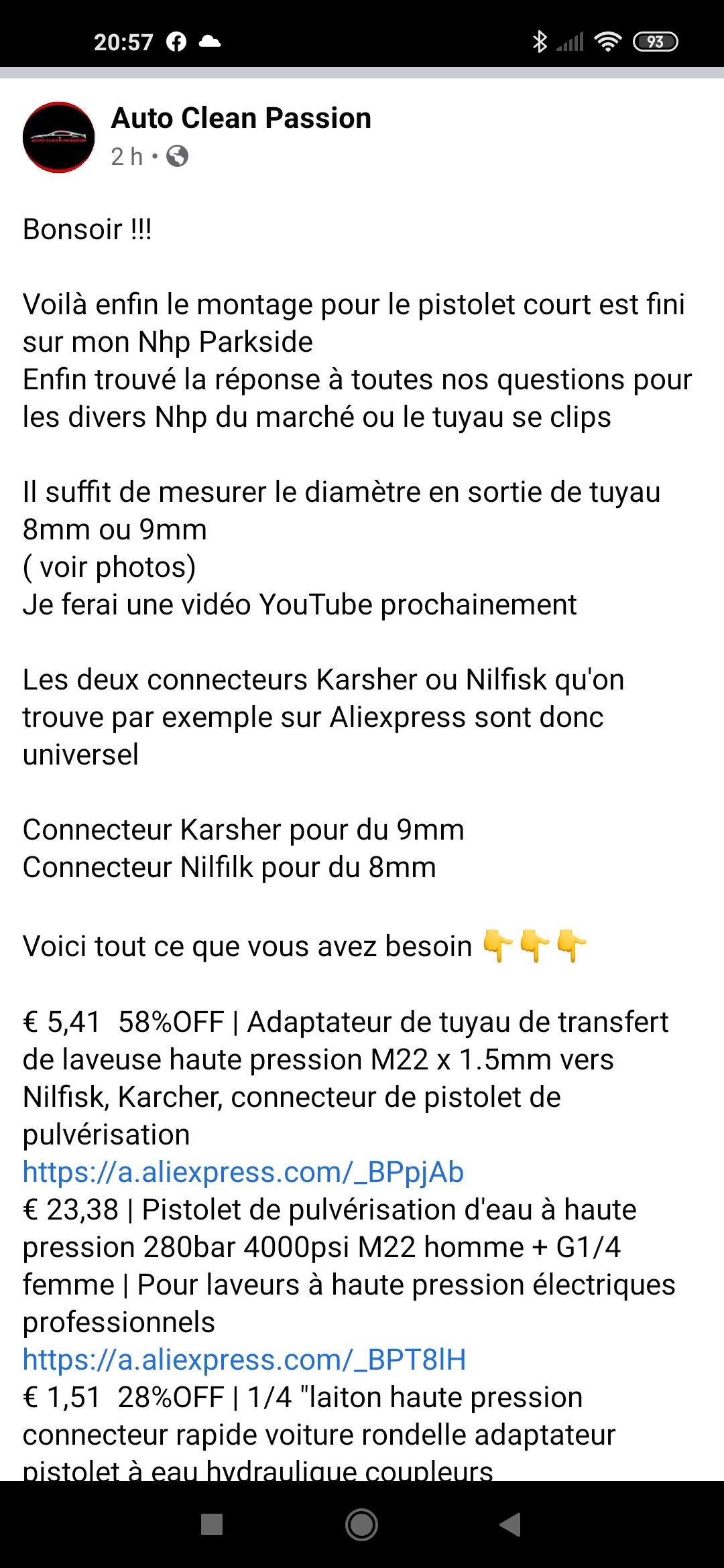Image resolution: width=724 pixels, height=1568 pixels.
Task: Open the aliexpress link ending in _BPpjAb
Action: (243, 1172)
